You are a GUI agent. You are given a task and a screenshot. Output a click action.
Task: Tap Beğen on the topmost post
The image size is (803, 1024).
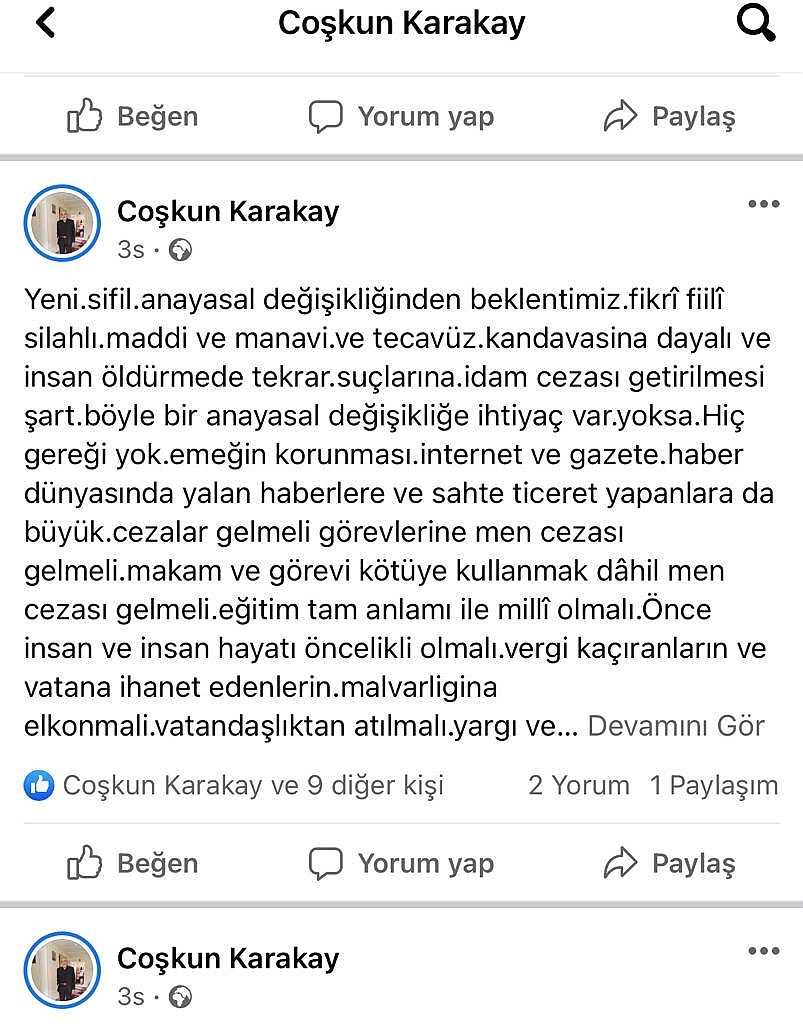(132, 117)
